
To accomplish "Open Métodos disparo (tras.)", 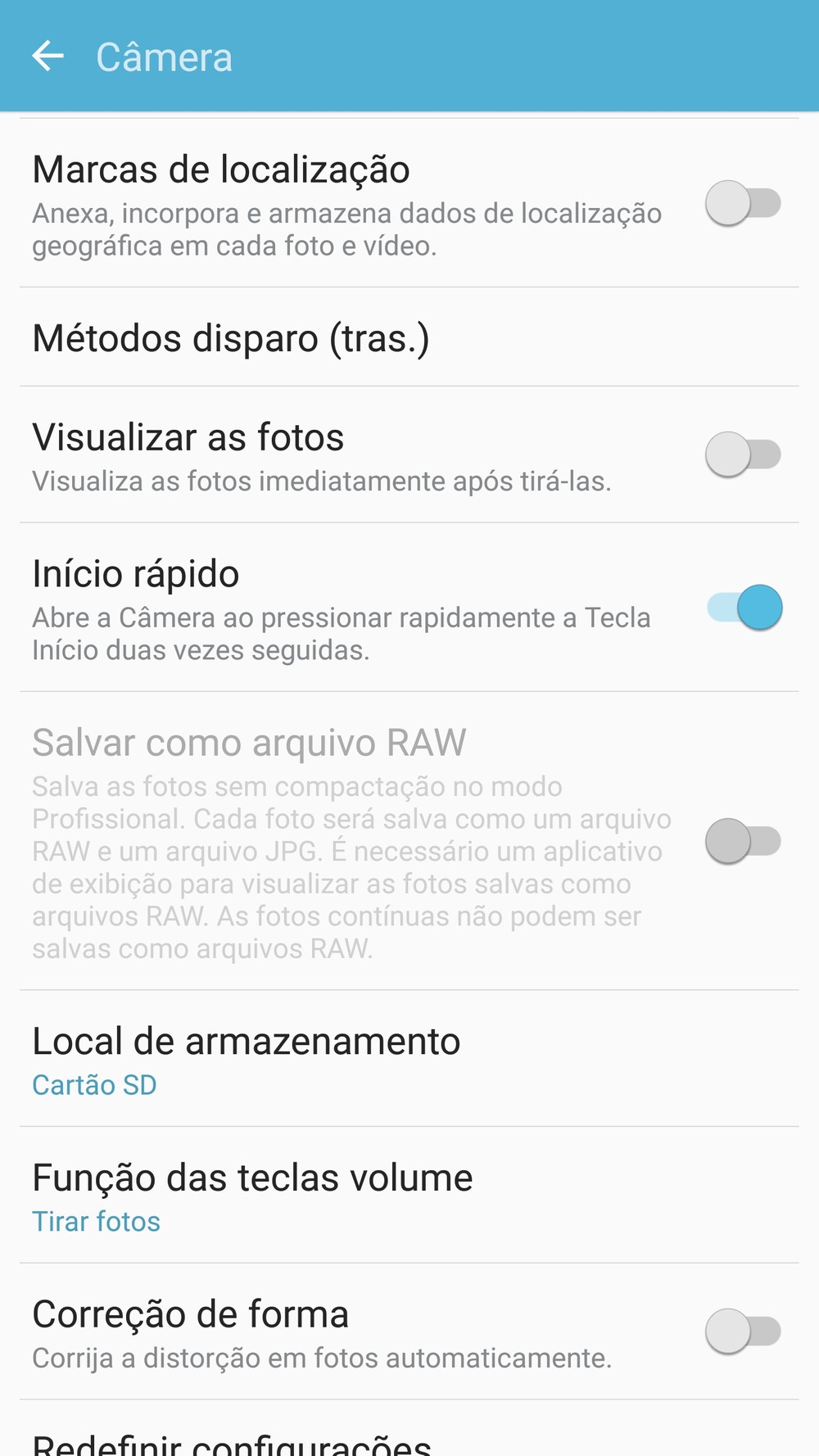I will pyautogui.click(x=231, y=338).
